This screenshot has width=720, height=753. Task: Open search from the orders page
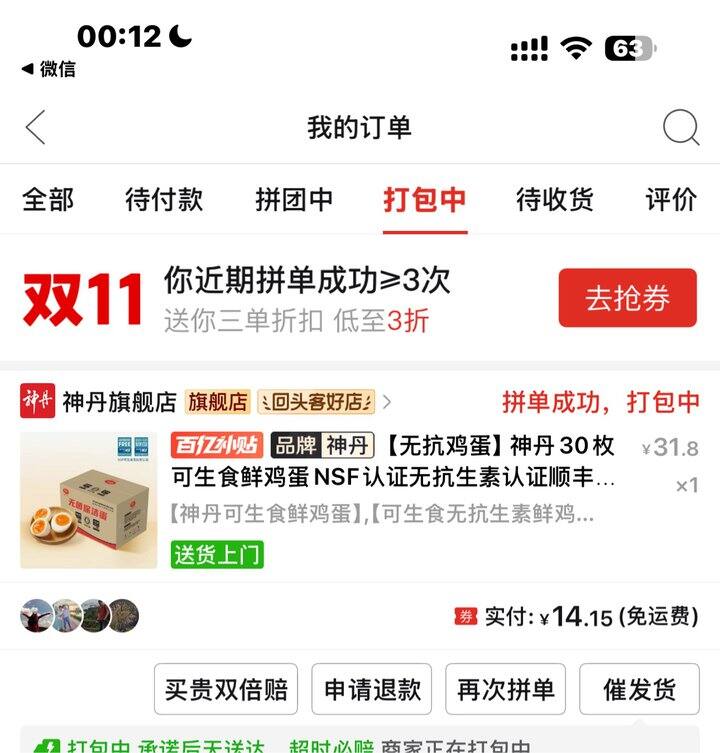pyautogui.click(x=680, y=127)
